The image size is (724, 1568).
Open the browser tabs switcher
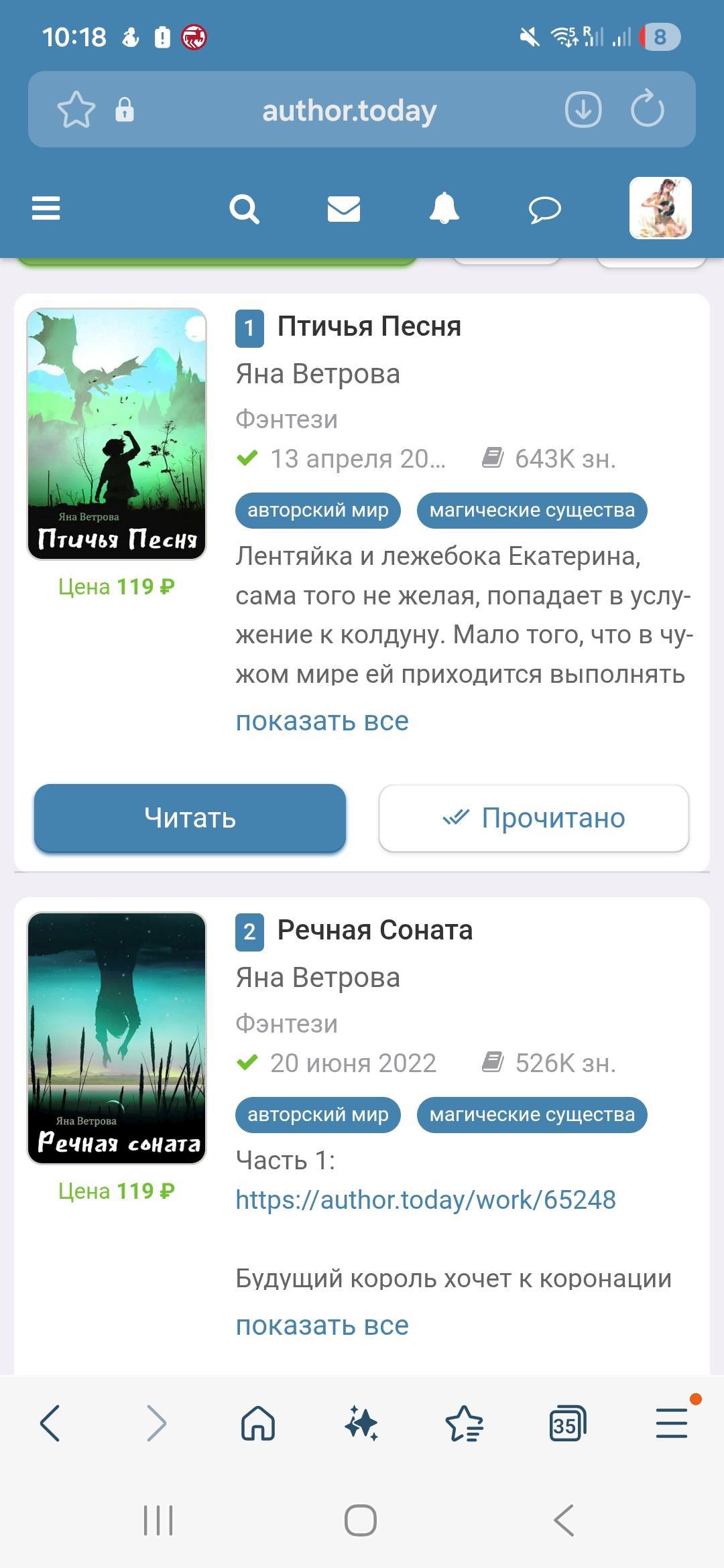click(567, 1423)
